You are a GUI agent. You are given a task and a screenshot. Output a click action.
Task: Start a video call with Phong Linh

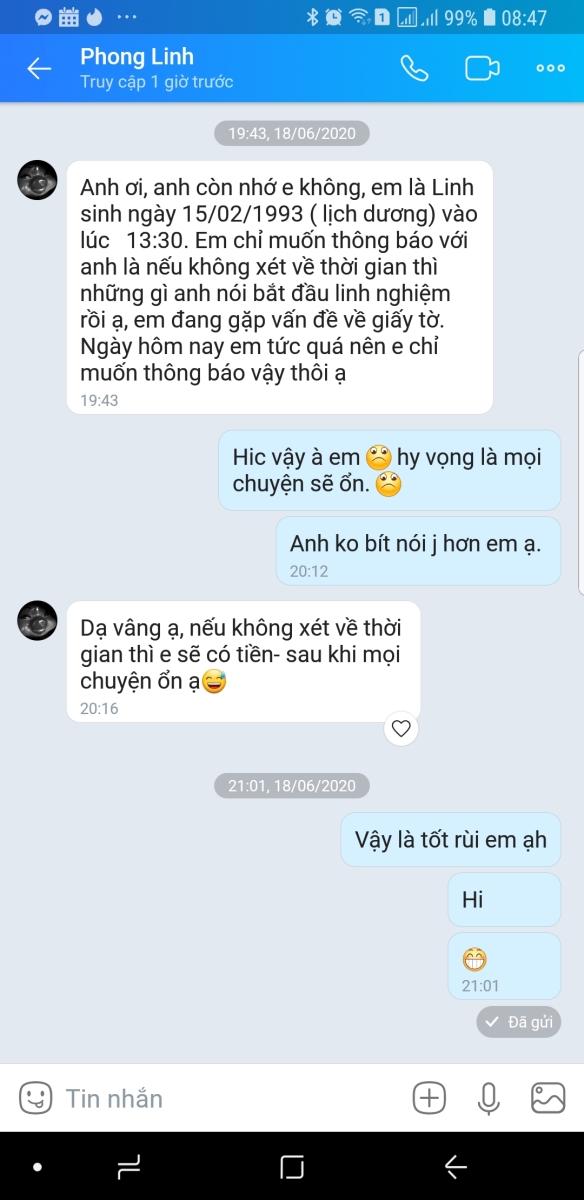click(x=482, y=68)
